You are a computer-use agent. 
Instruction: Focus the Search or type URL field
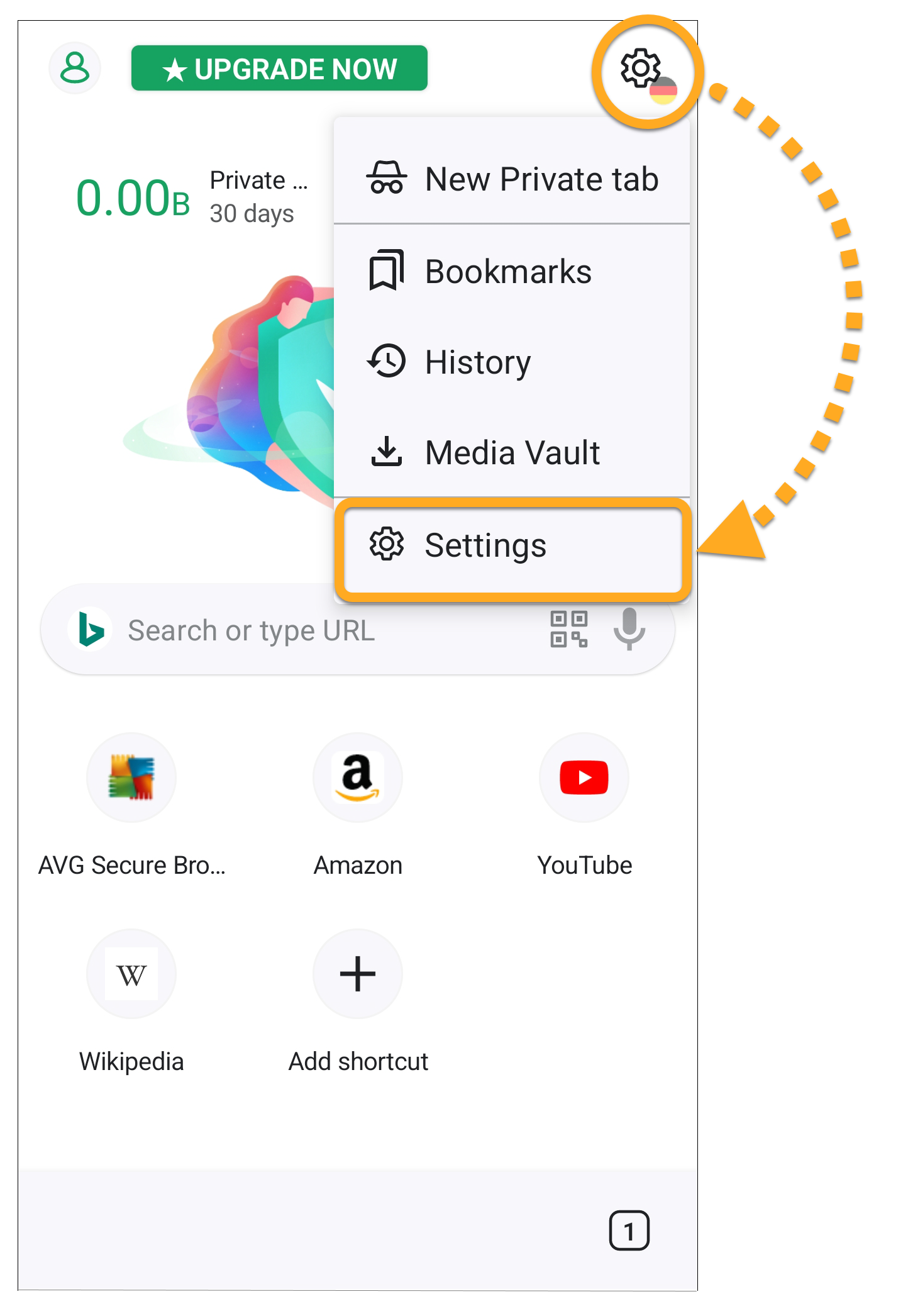302,630
